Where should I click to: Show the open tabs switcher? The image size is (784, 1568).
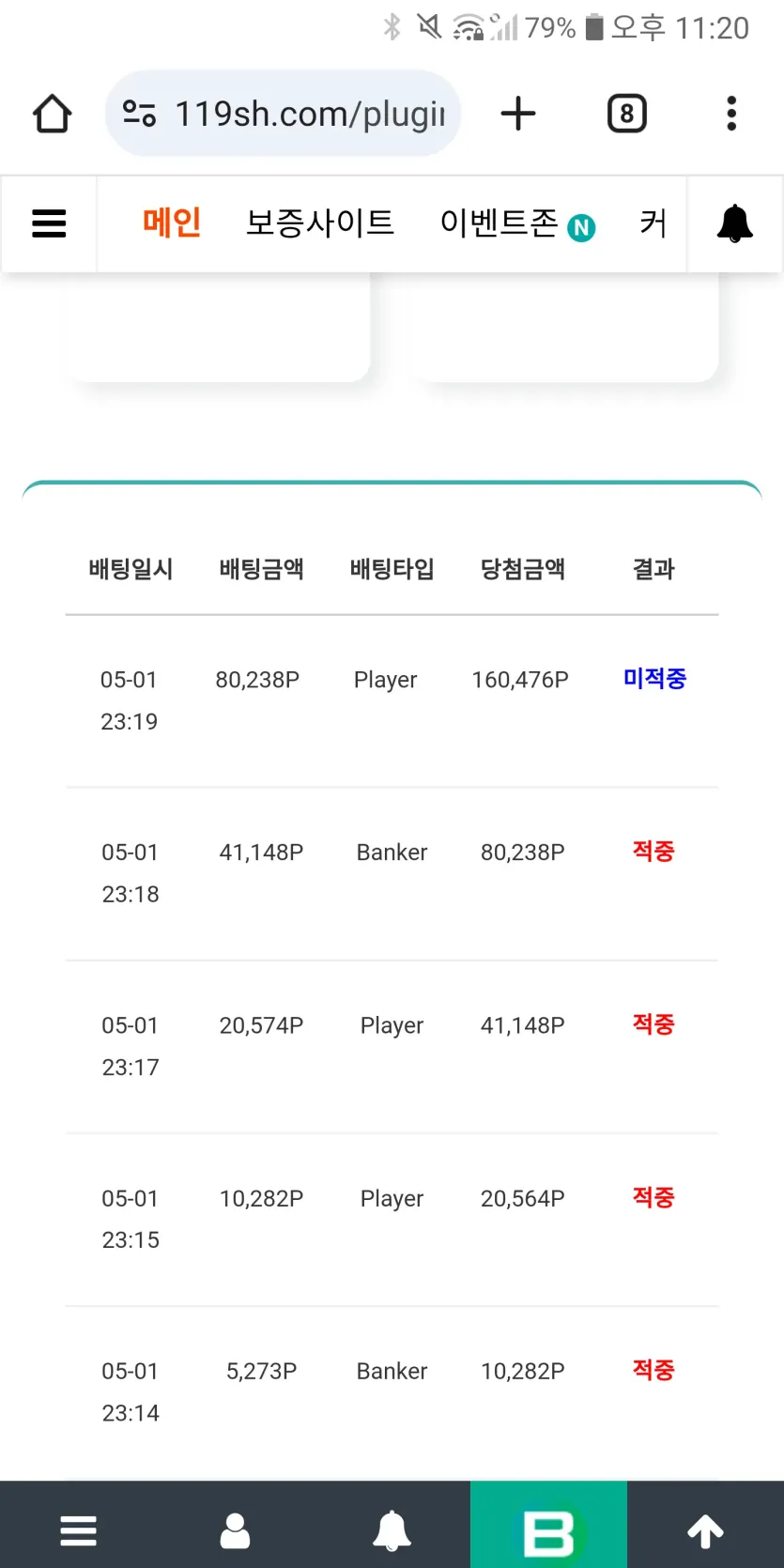627,114
